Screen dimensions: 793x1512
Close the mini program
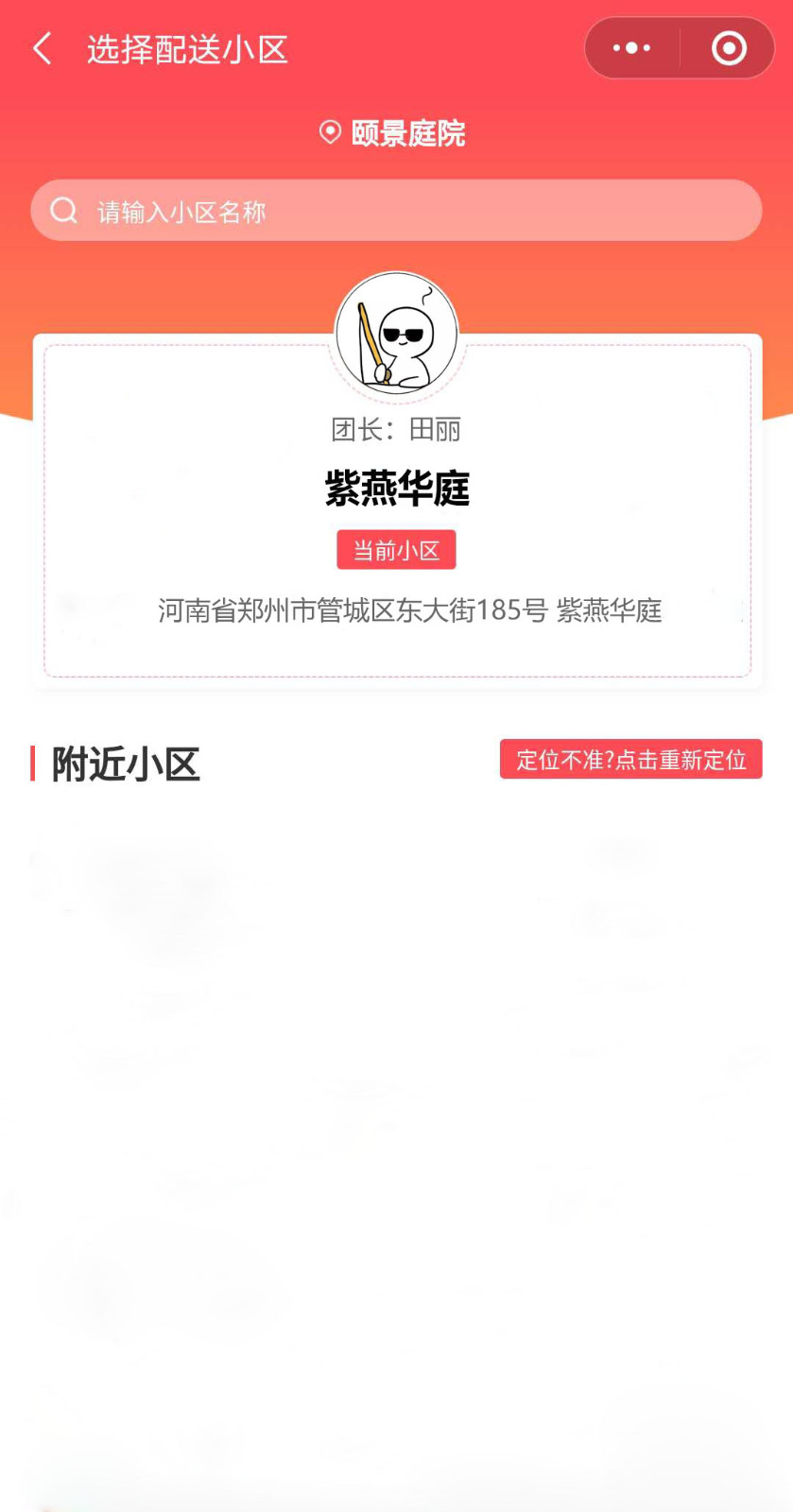729,48
